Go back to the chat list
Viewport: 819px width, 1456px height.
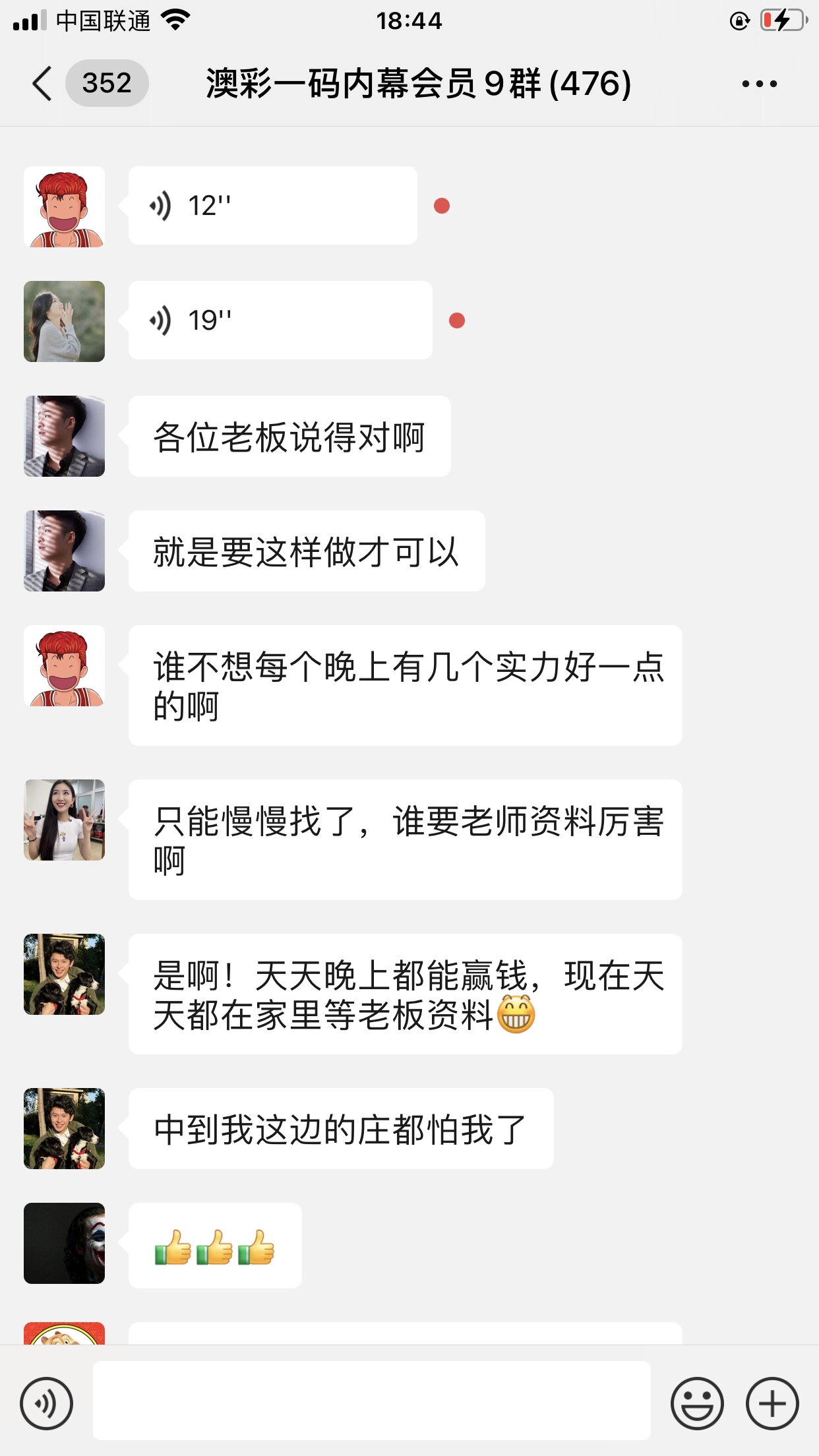click(42, 84)
